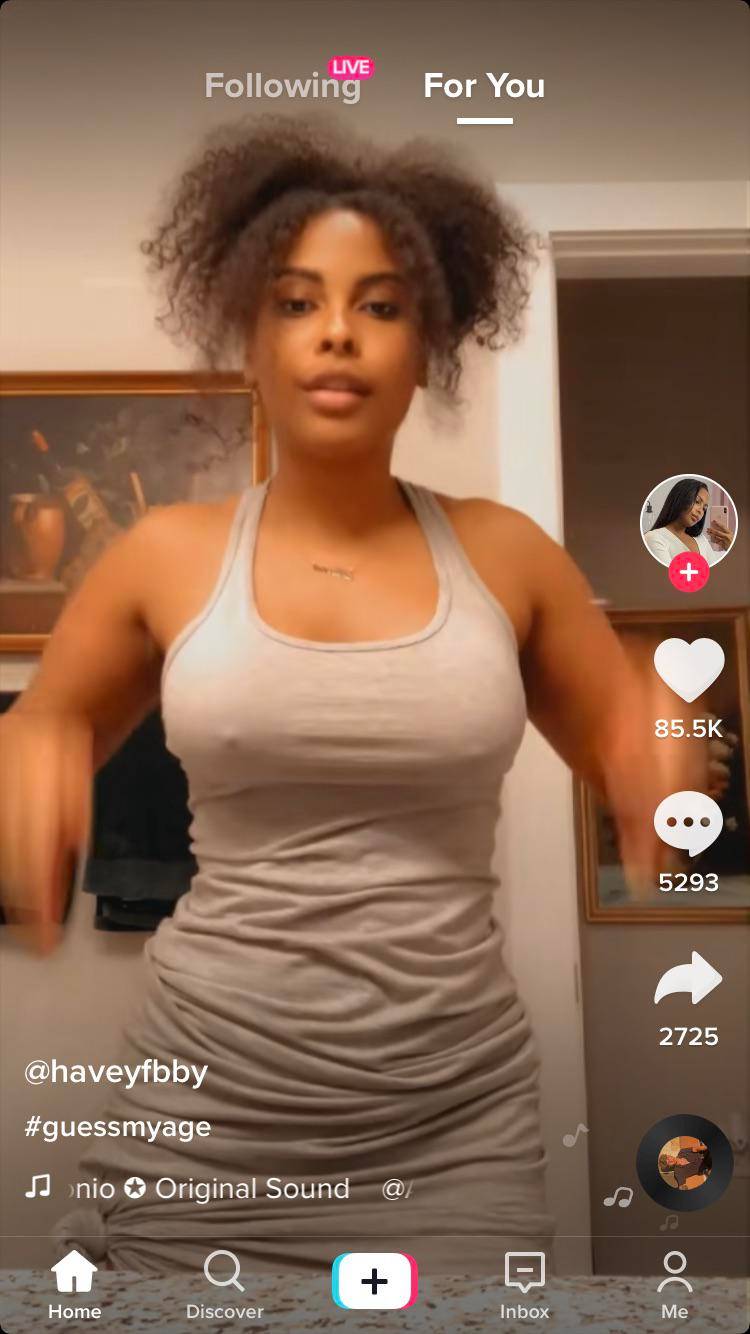Open the #guessmyage hashtag
The height and width of the screenshot is (1334, 750).
tap(118, 1127)
